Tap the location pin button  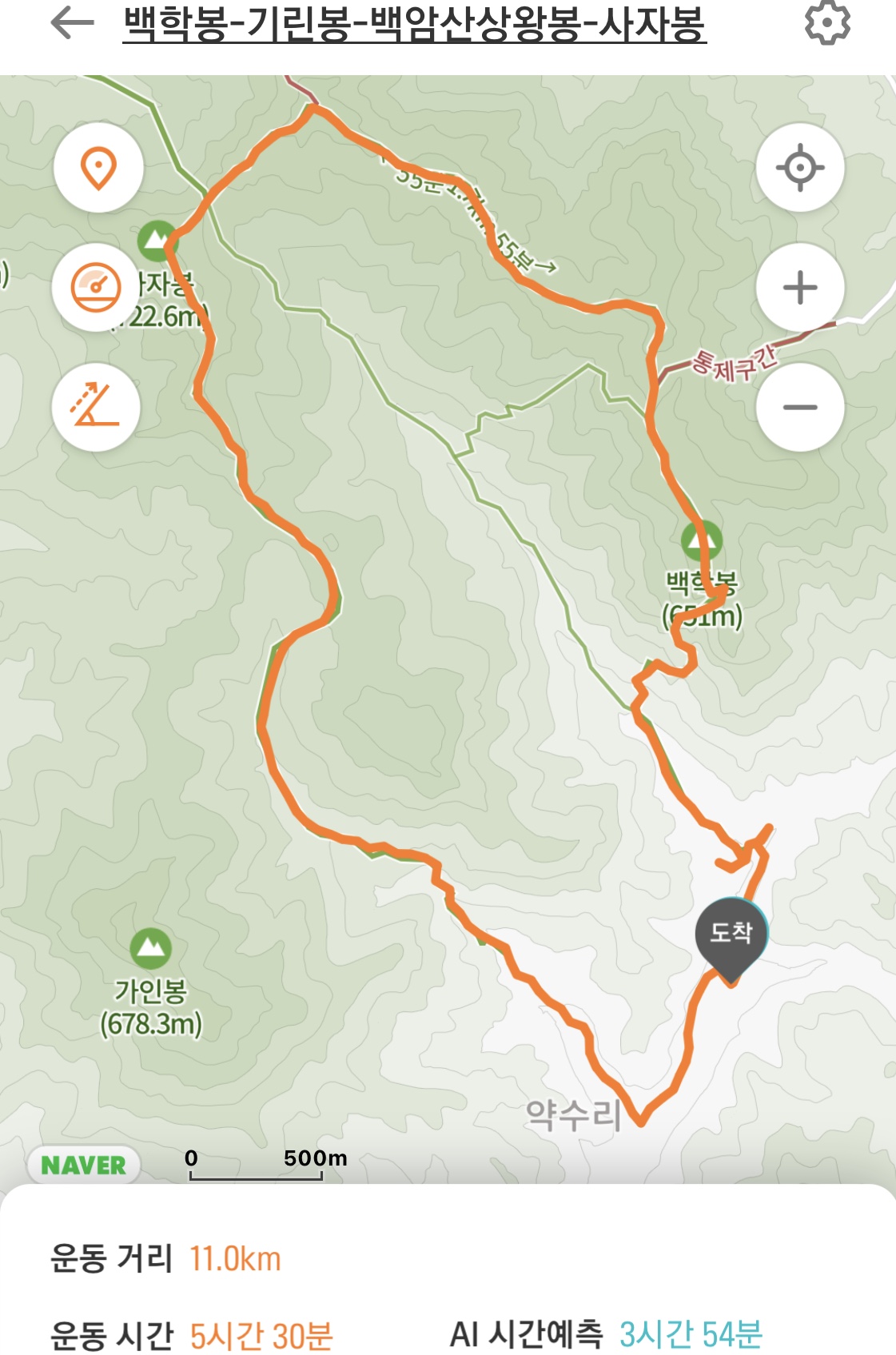point(98,168)
